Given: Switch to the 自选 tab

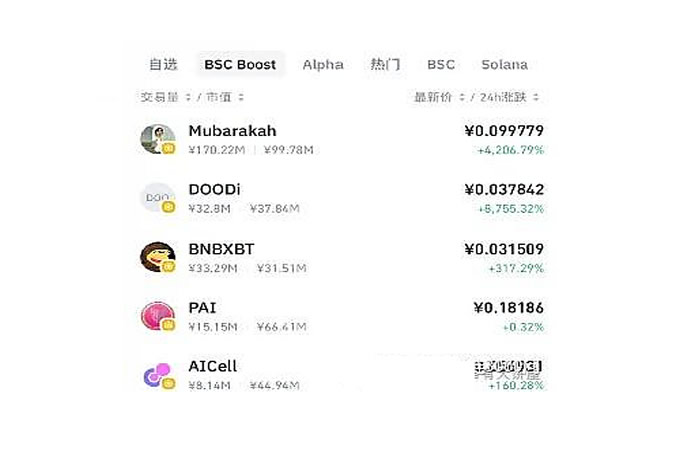Looking at the screenshot, I should [x=163, y=65].
